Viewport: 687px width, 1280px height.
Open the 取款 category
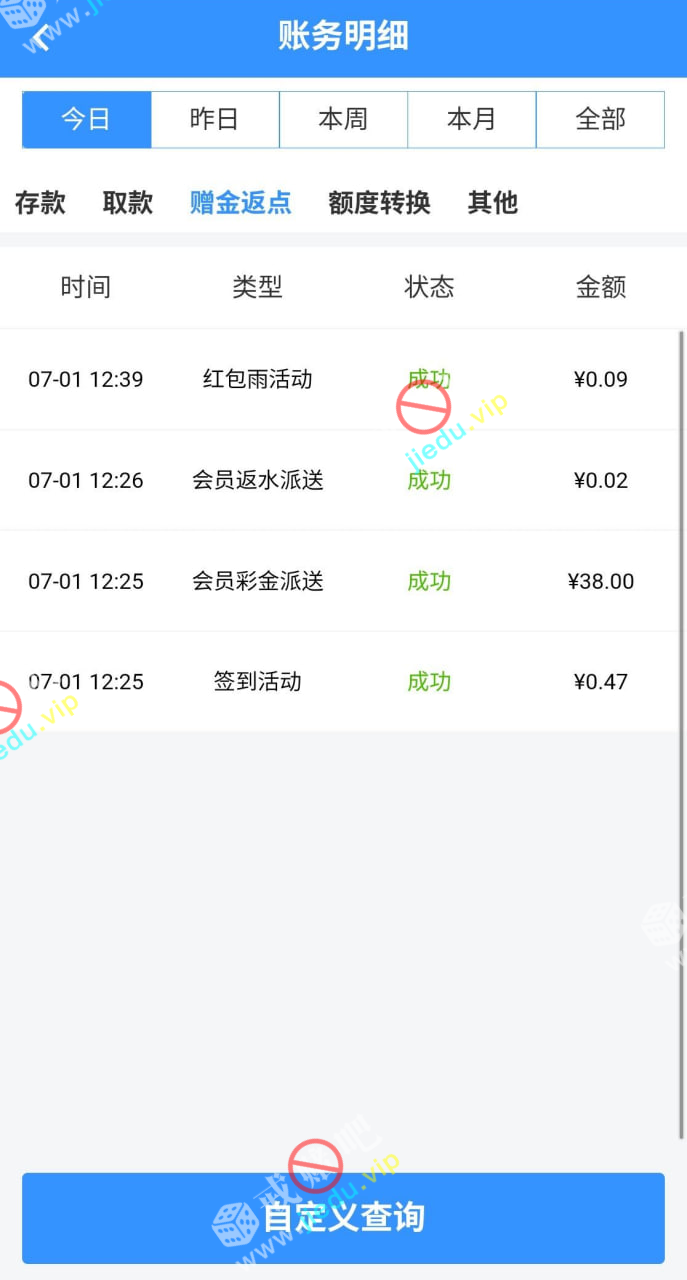pyautogui.click(x=128, y=202)
